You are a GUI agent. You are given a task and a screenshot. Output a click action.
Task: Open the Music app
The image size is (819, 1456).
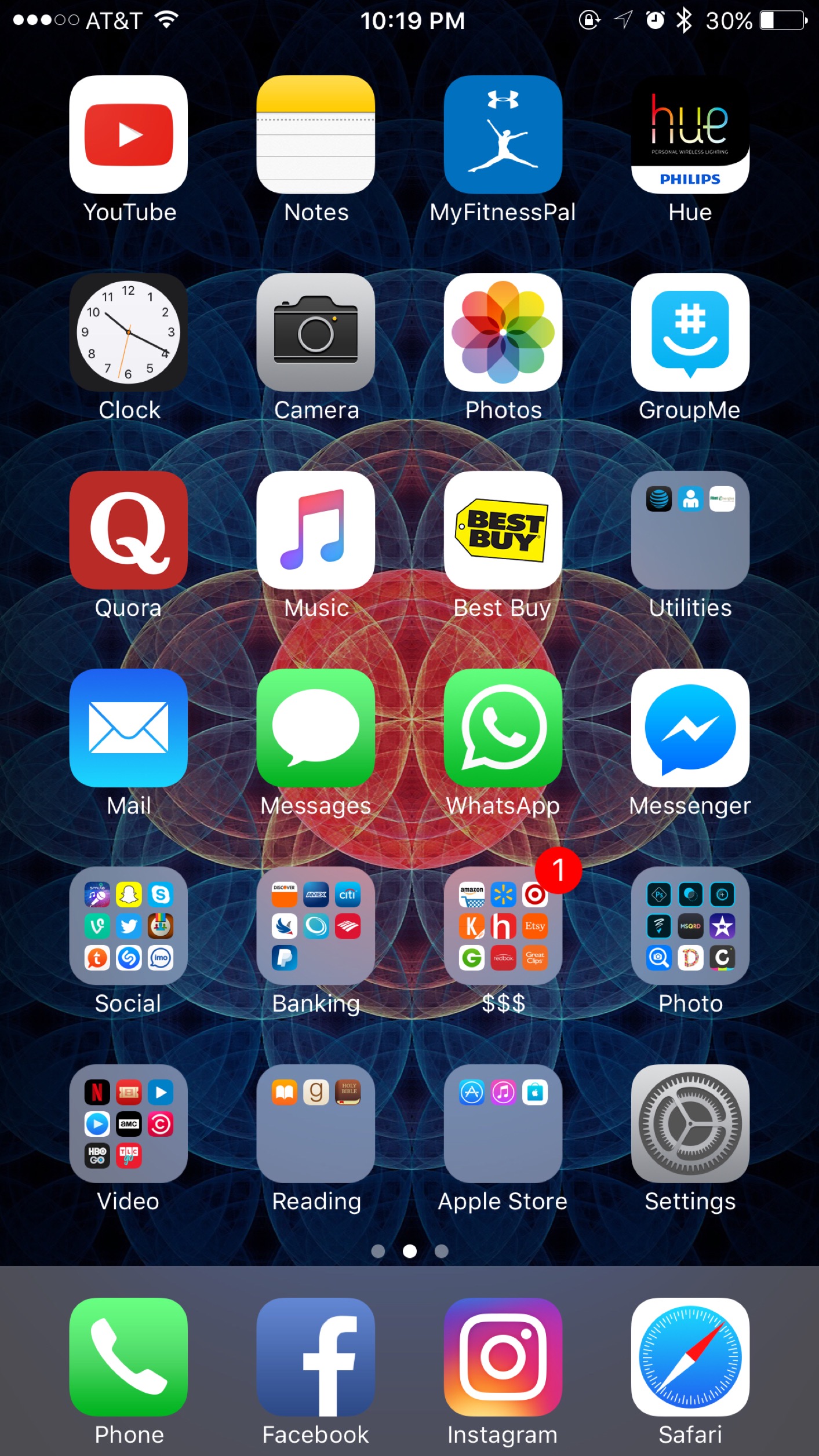pos(316,530)
